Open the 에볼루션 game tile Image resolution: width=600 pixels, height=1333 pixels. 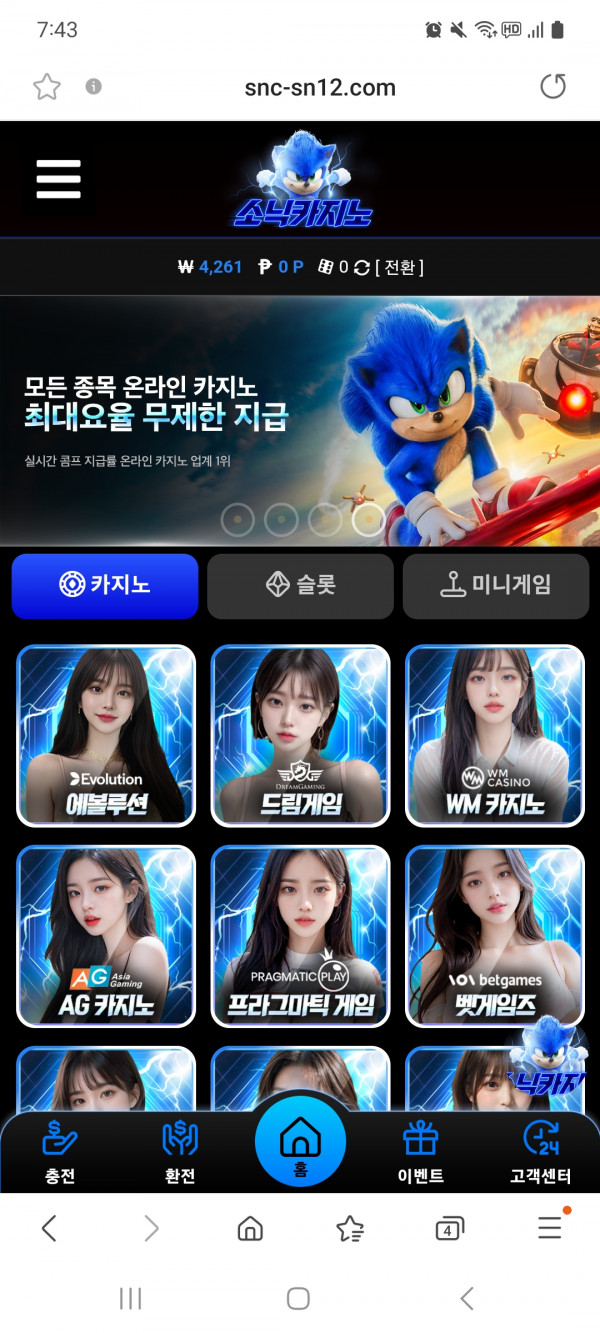[x=106, y=735]
